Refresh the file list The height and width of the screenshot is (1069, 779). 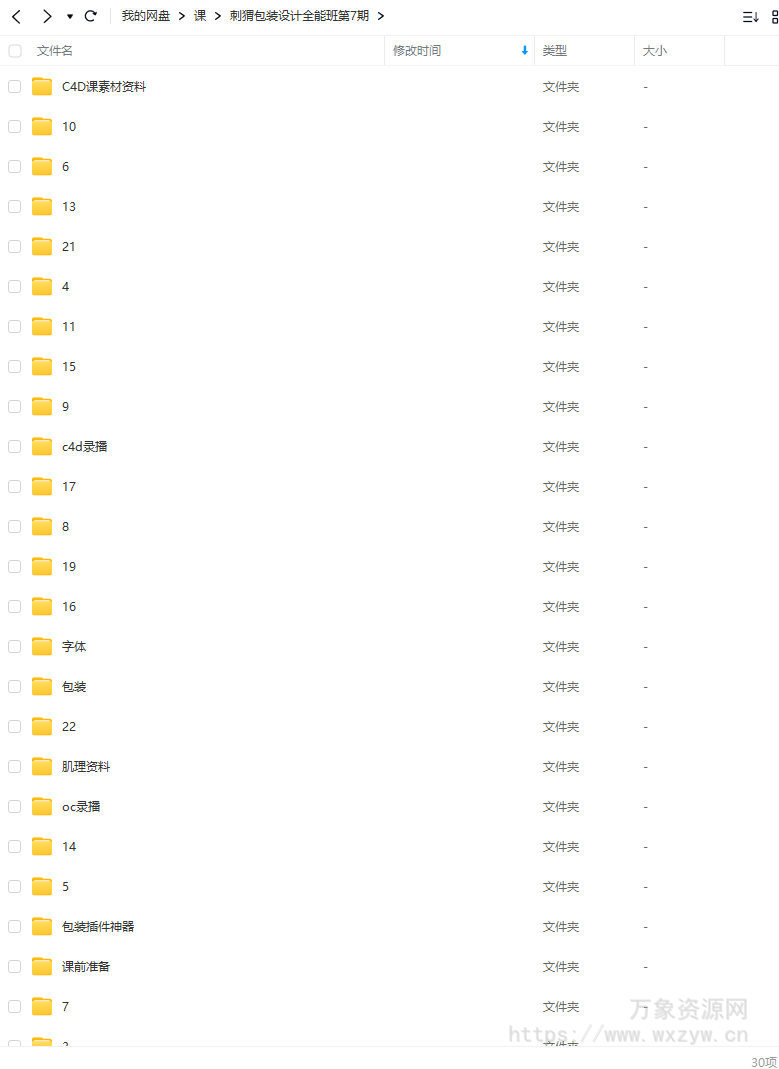91,16
